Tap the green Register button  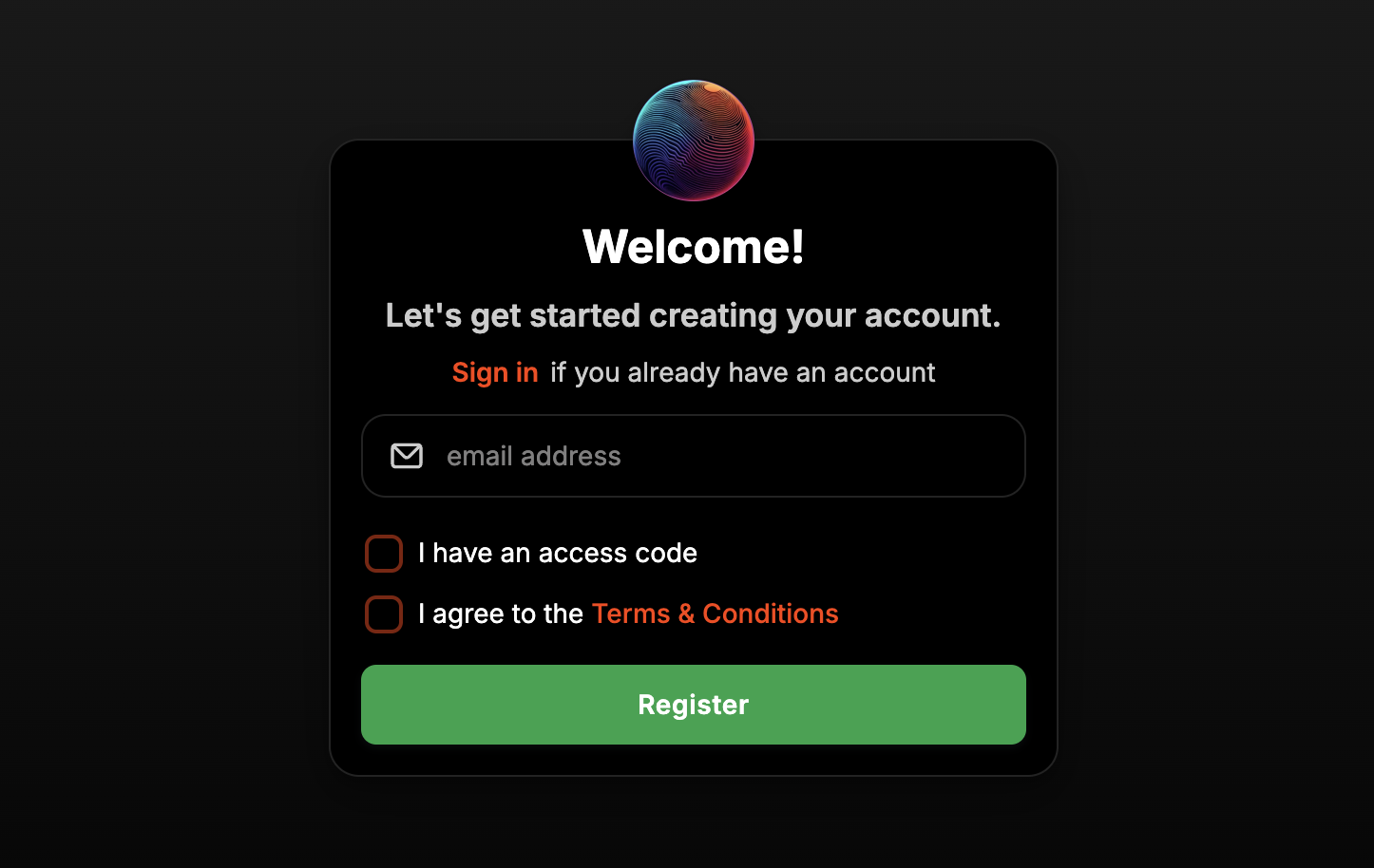pyautogui.click(x=694, y=705)
